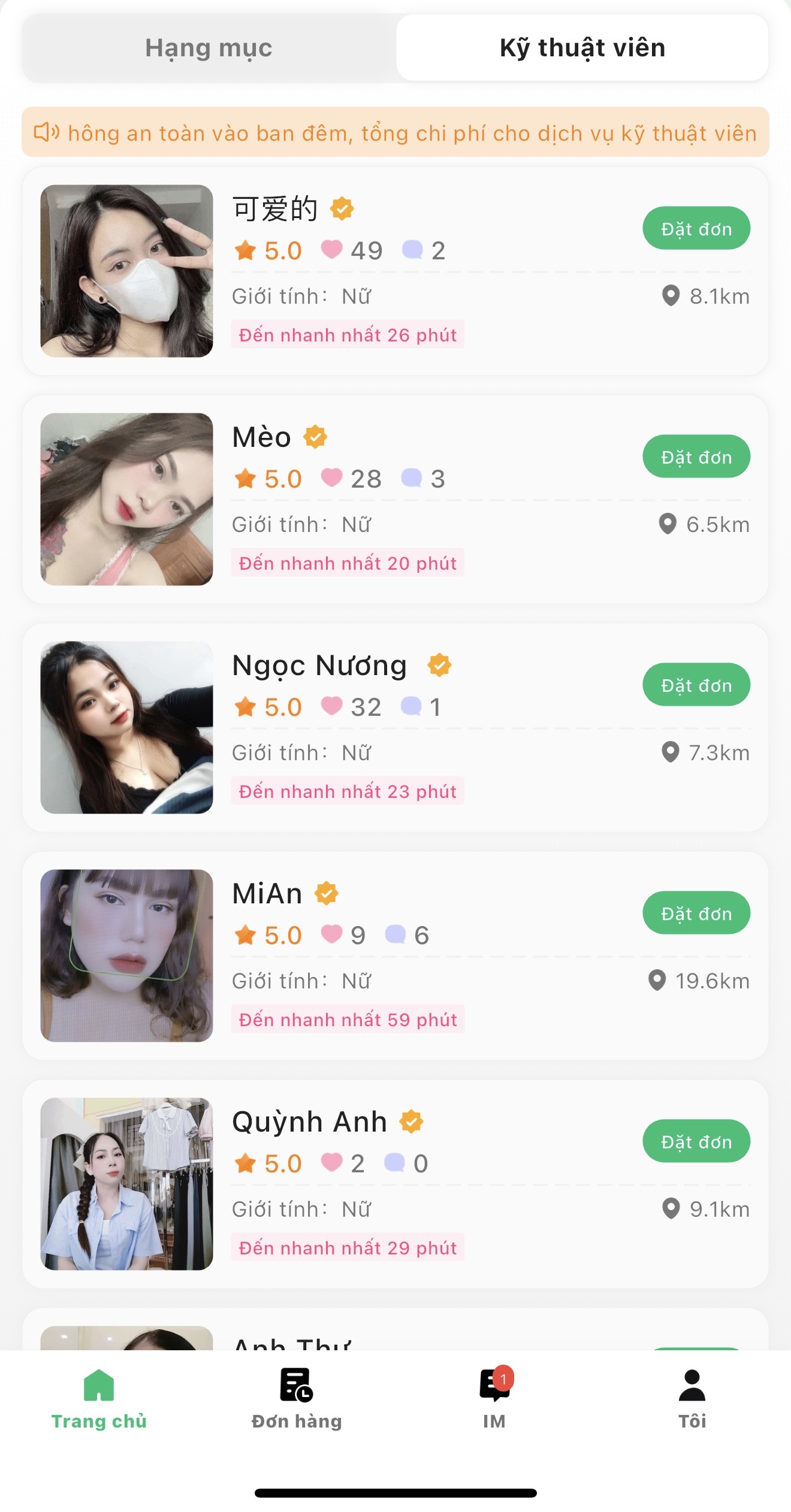Screen dimensions: 791x1512
Task: Book Mèo with the Đặt đơn button
Action: [x=696, y=456]
